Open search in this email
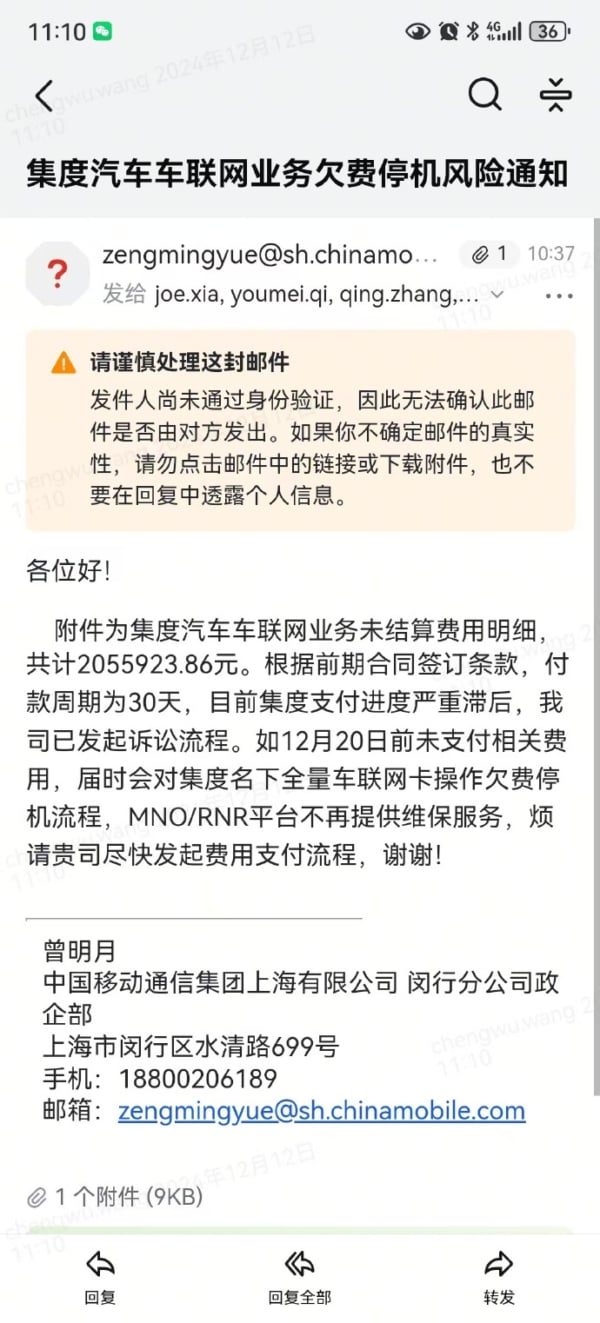Viewport: 600px width, 1323px height. (x=485, y=95)
